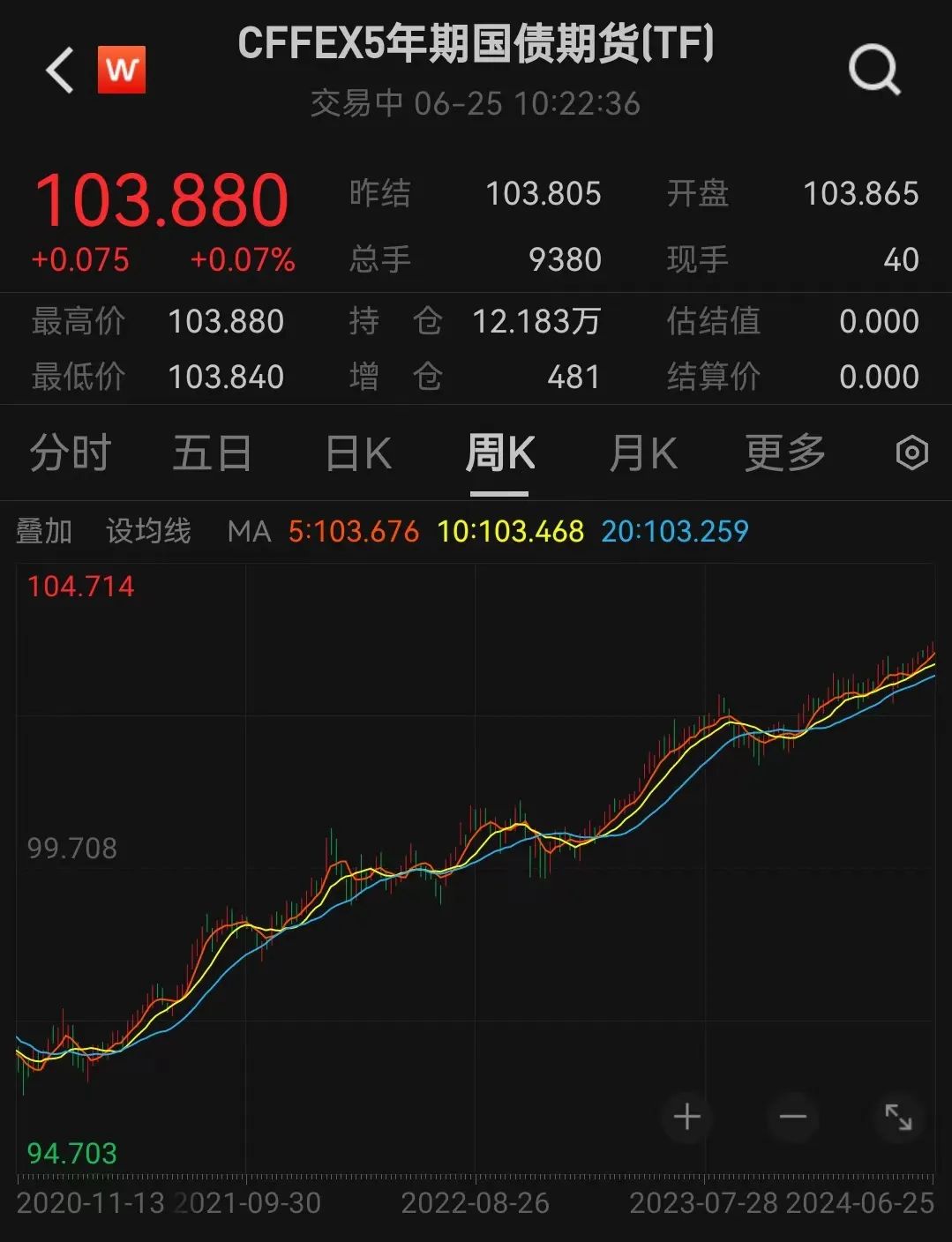Switch to the 分时 intraday view
Image resolution: width=952 pixels, height=1242 pixels.
click(69, 453)
